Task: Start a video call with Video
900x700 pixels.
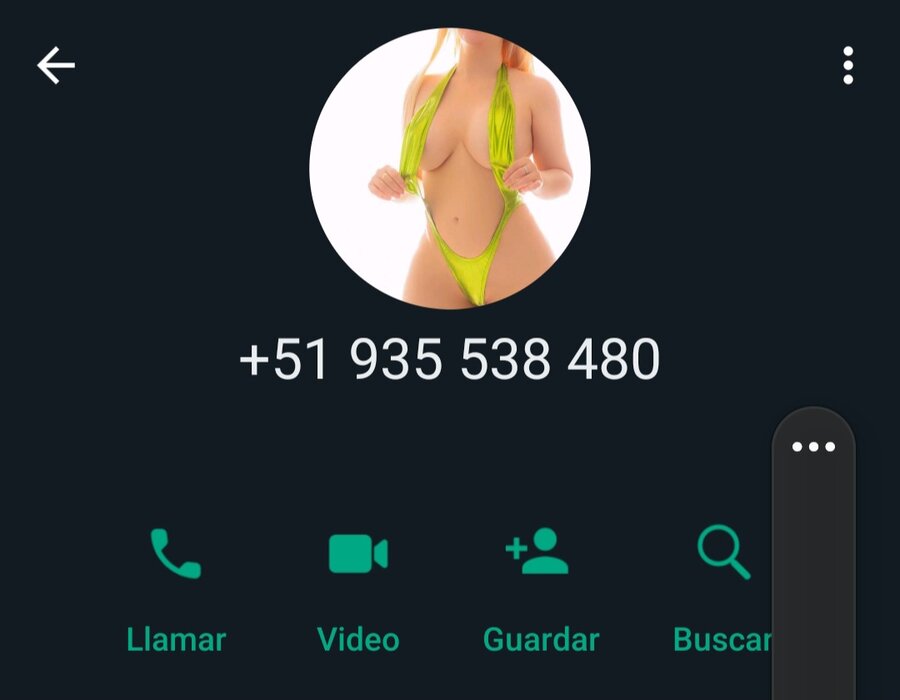Action: [358, 588]
